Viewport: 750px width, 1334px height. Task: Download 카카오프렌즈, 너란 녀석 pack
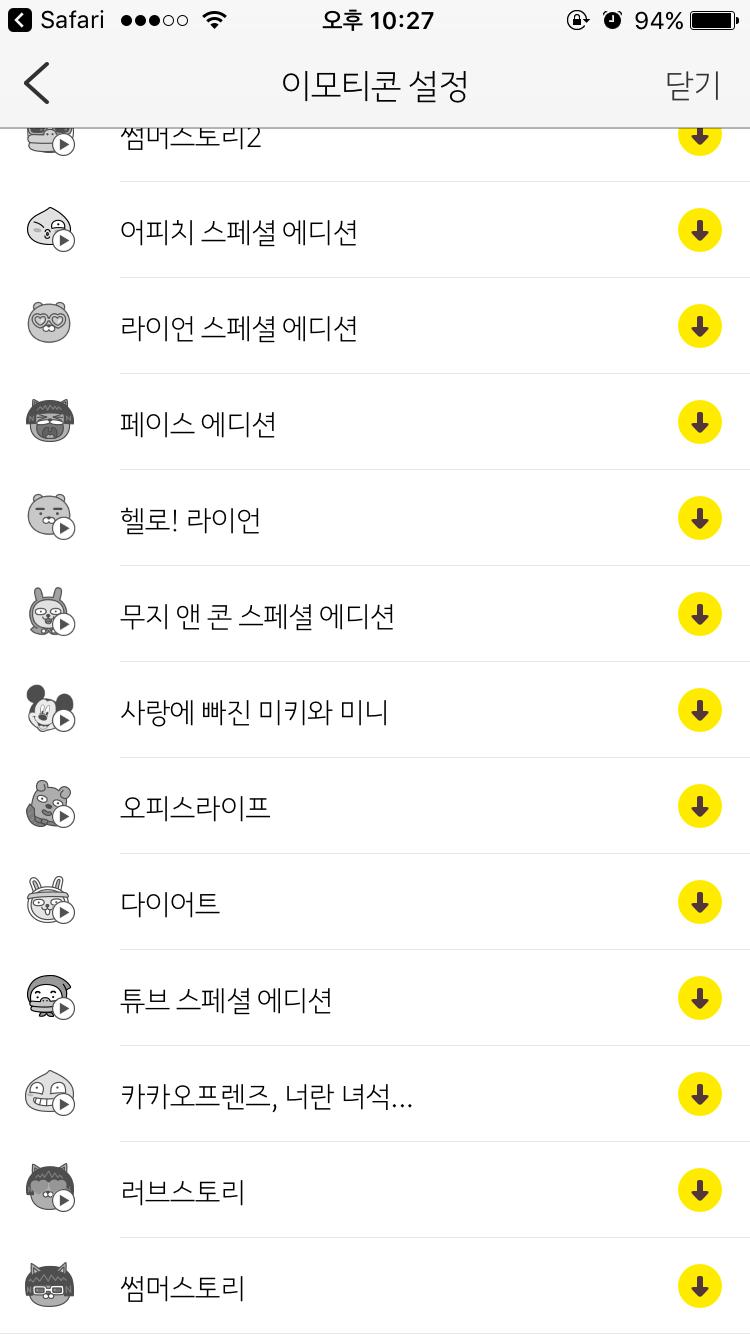[700, 1095]
